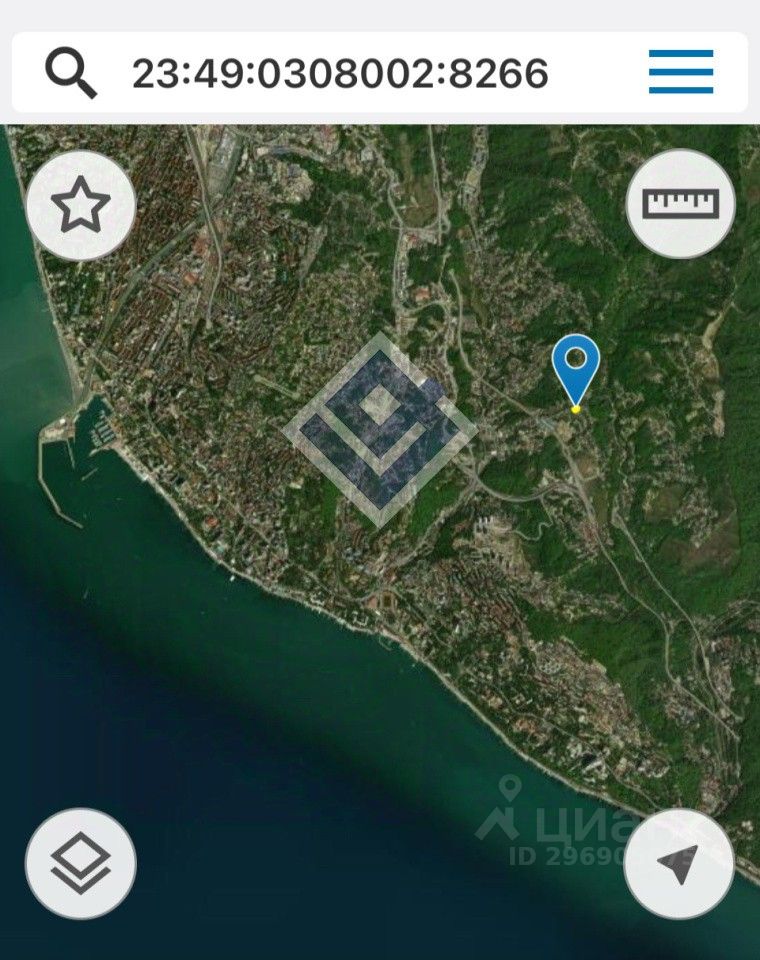Activate the ruler measurement tool

pyautogui.click(x=680, y=204)
